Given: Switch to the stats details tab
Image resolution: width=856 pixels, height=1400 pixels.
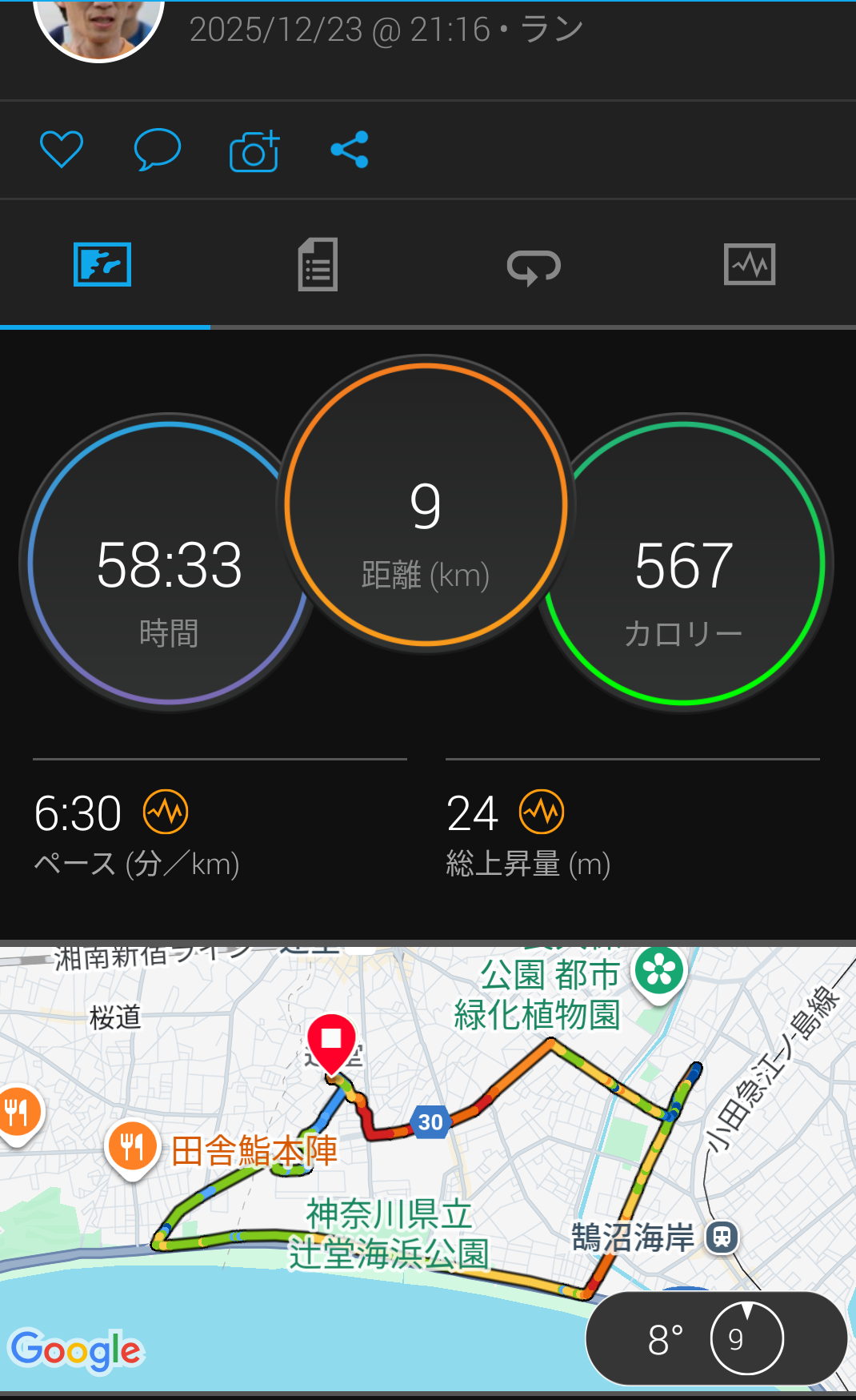Looking at the screenshot, I should pyautogui.click(x=318, y=265).
